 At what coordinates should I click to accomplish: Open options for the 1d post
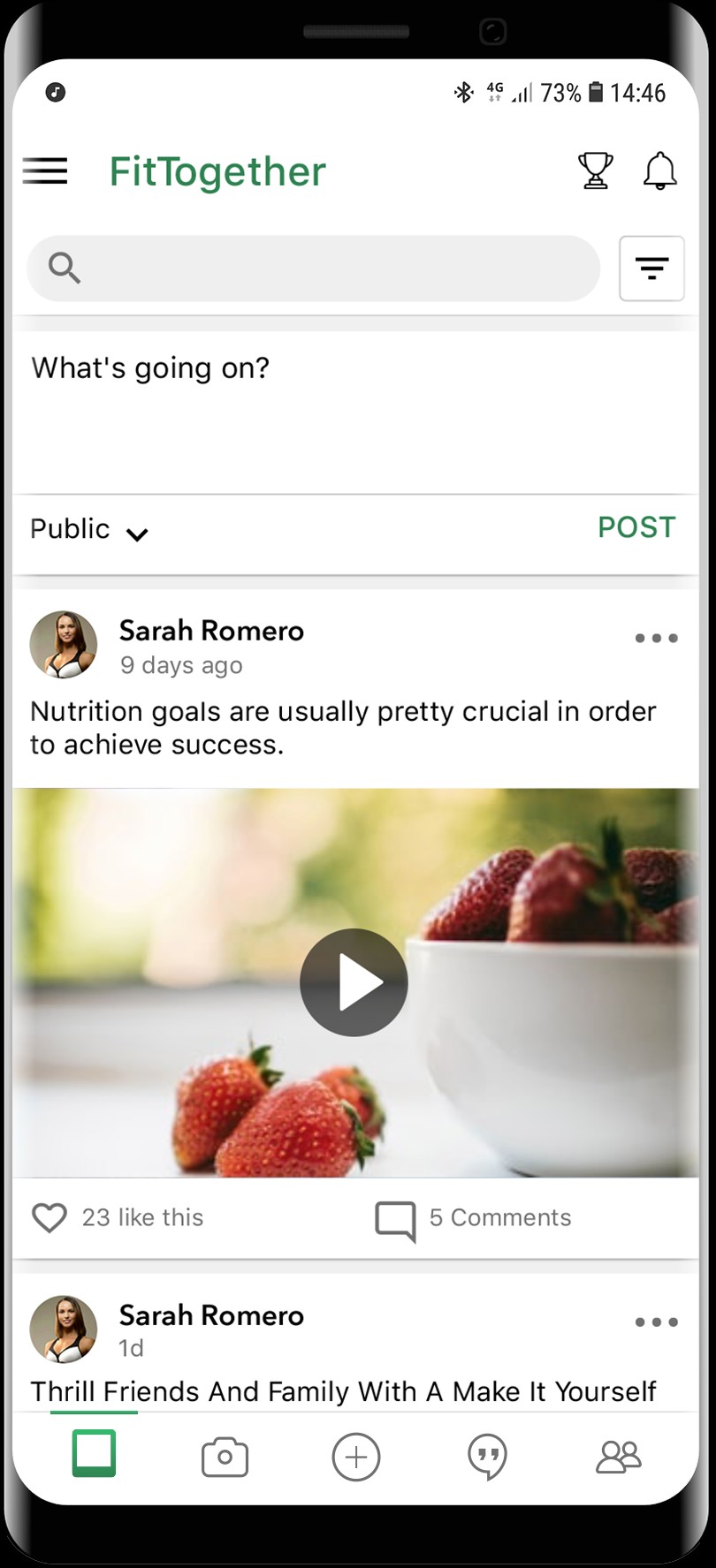(656, 1322)
